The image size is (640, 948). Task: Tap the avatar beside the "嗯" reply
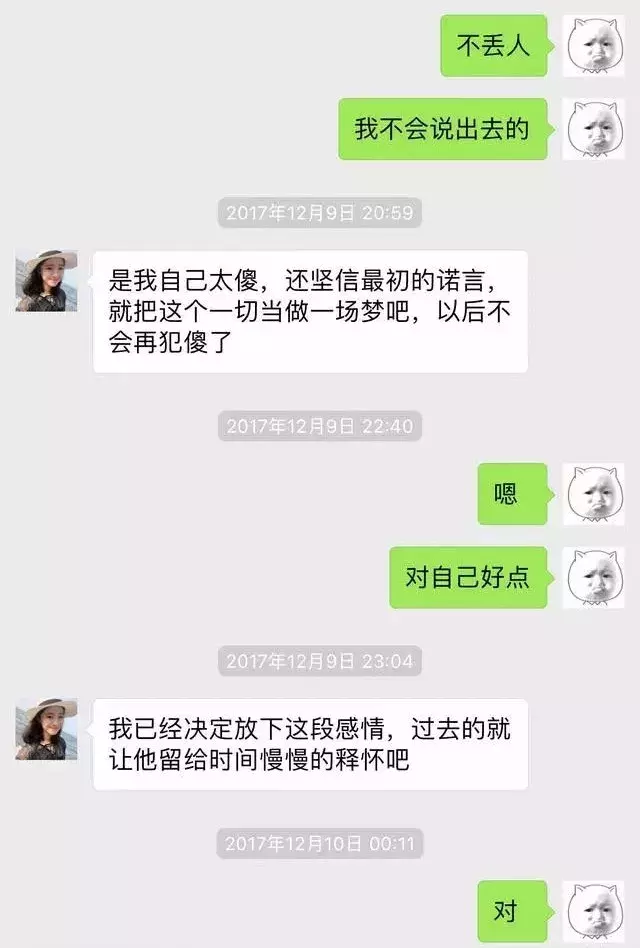[x=594, y=494]
